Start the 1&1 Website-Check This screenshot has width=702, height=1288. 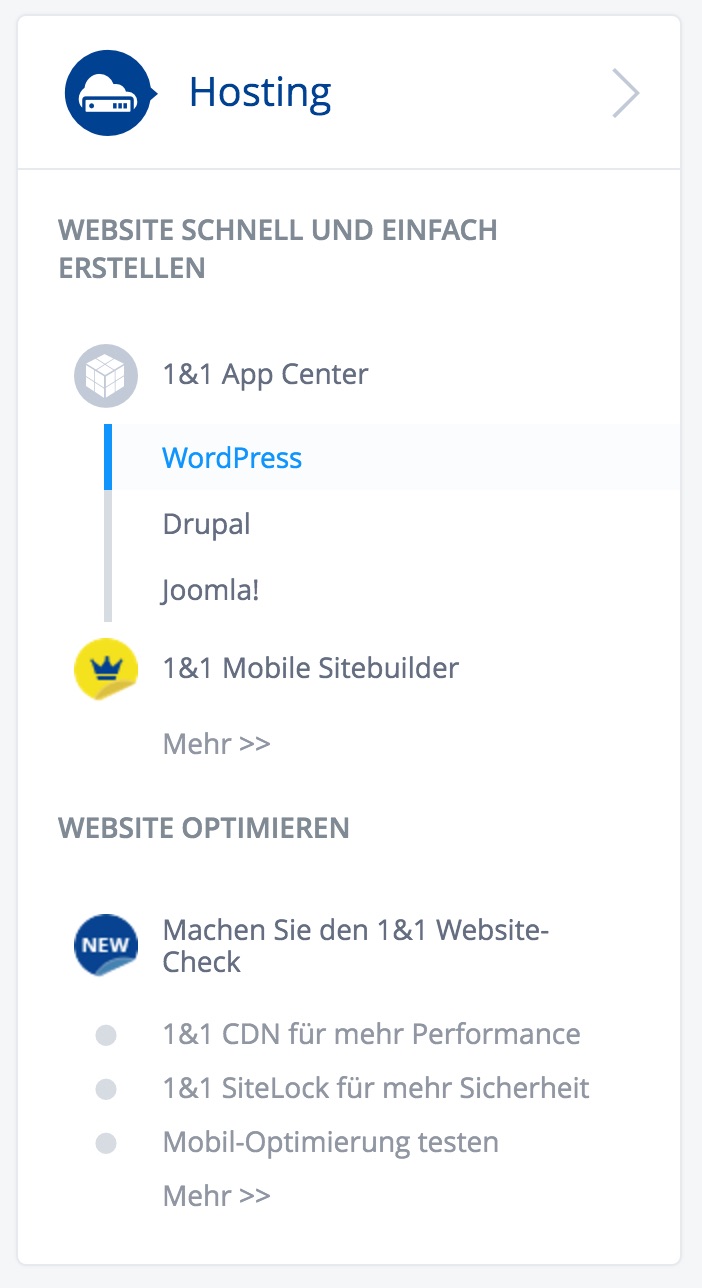[x=355, y=945]
